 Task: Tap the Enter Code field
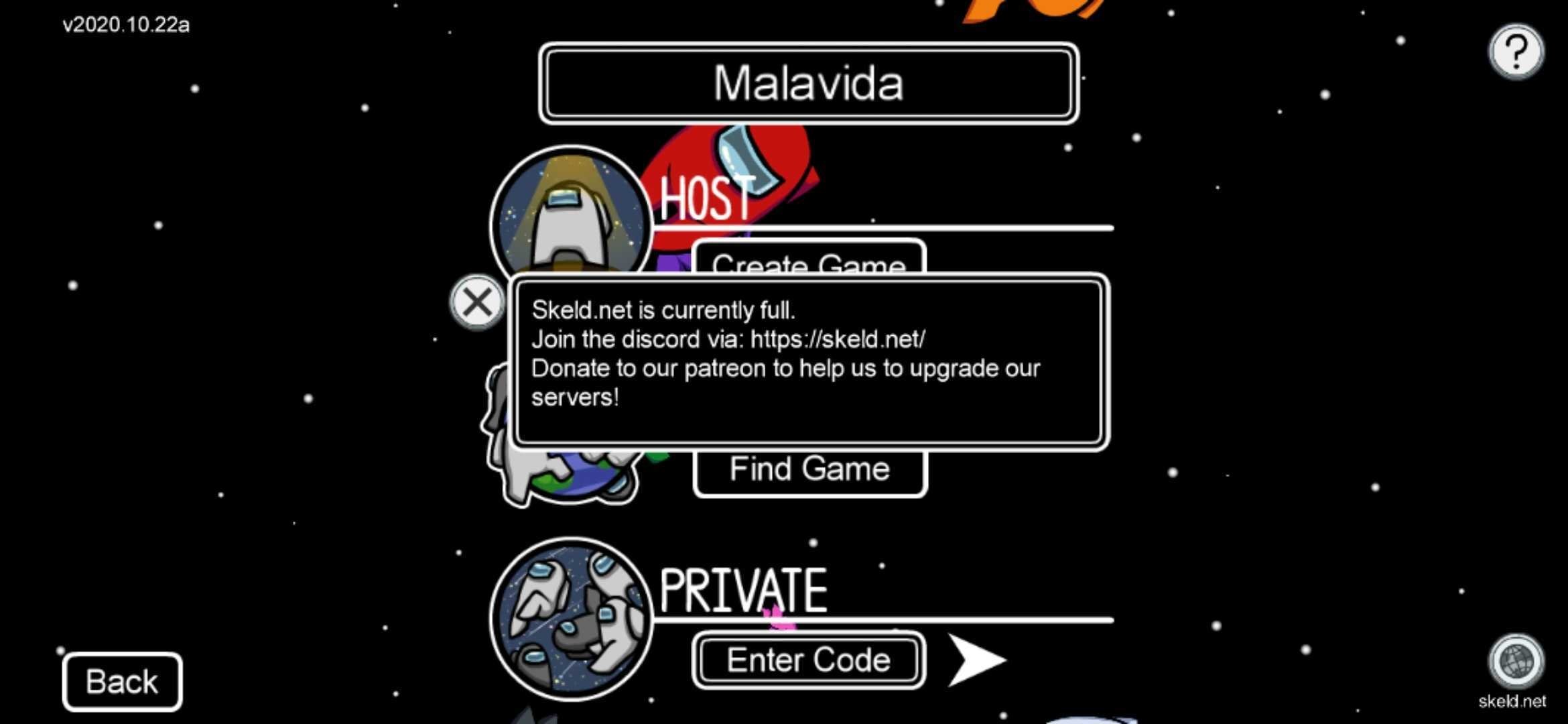808,660
